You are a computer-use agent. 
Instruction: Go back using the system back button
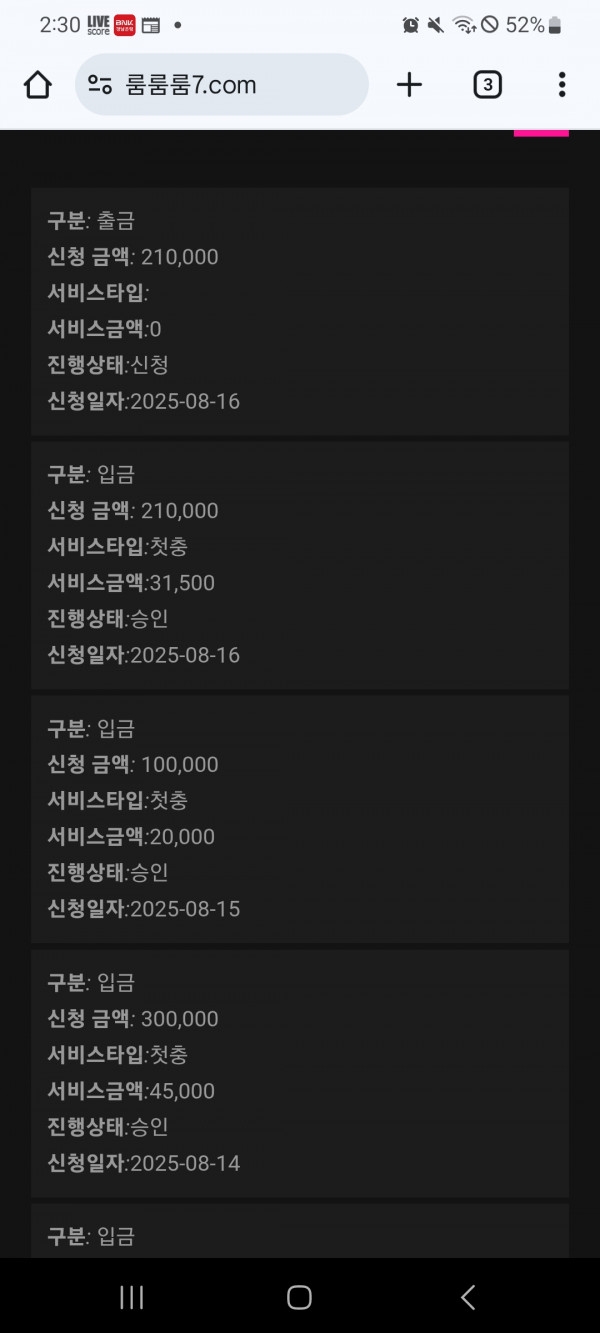click(x=468, y=1298)
